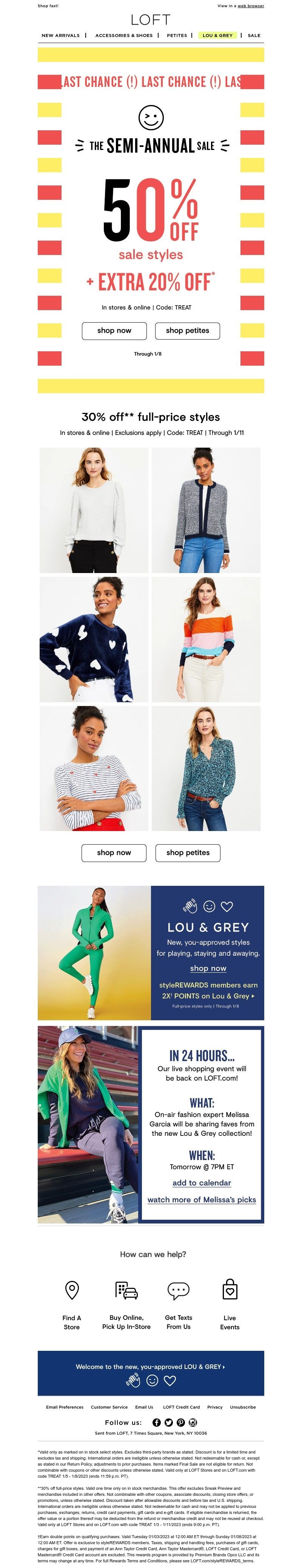Open New Arrivals navigation link

[x=60, y=35]
